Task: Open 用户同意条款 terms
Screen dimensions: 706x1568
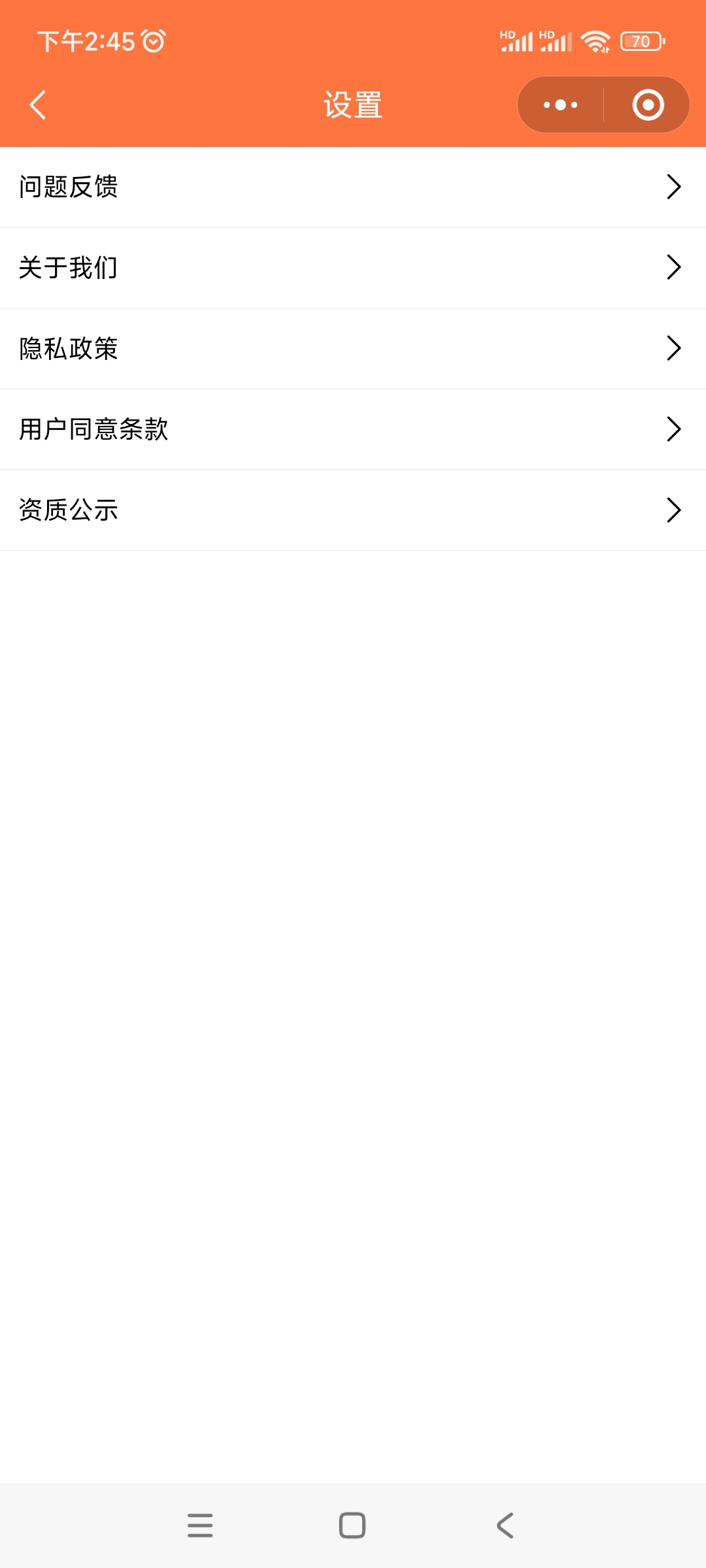Action: pyautogui.click(x=353, y=429)
